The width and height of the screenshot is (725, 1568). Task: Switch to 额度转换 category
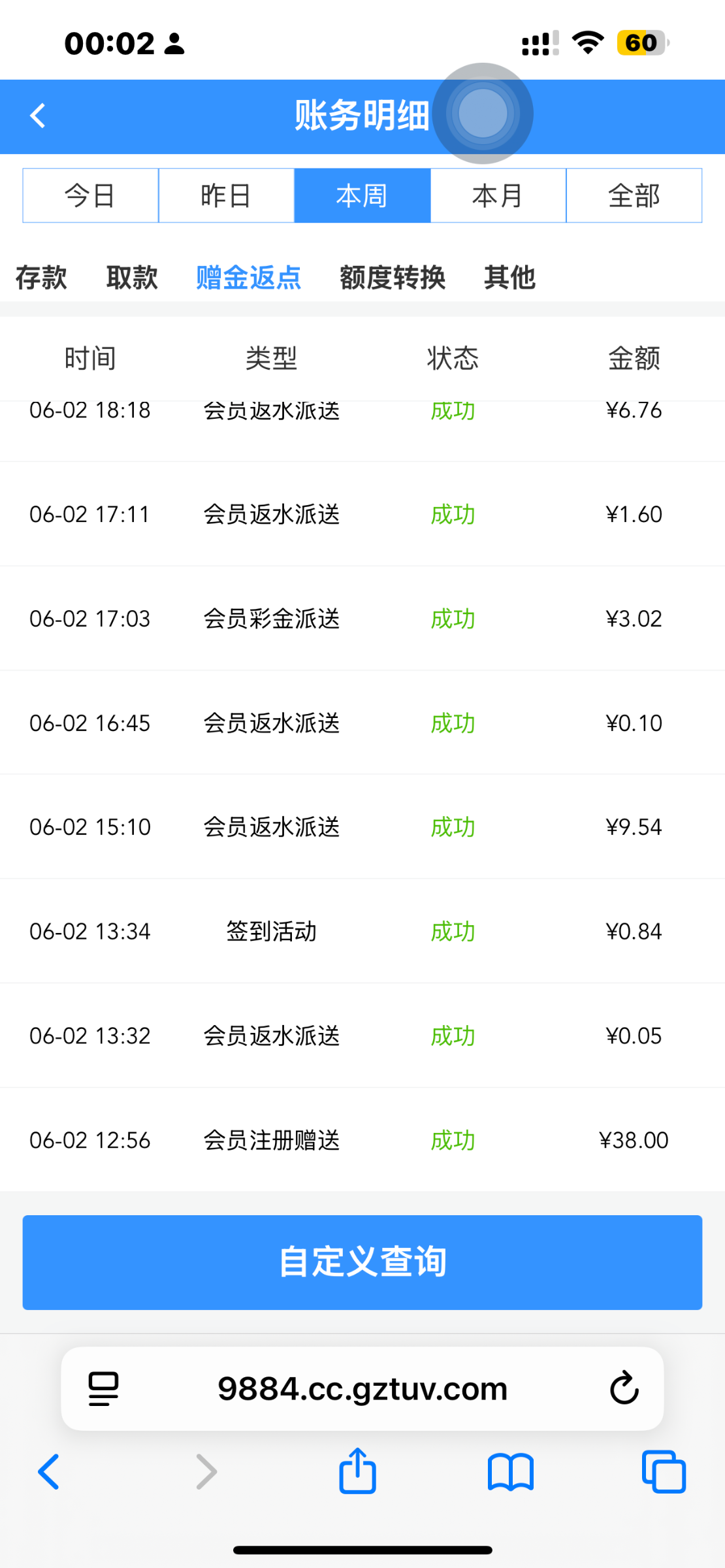tap(393, 278)
